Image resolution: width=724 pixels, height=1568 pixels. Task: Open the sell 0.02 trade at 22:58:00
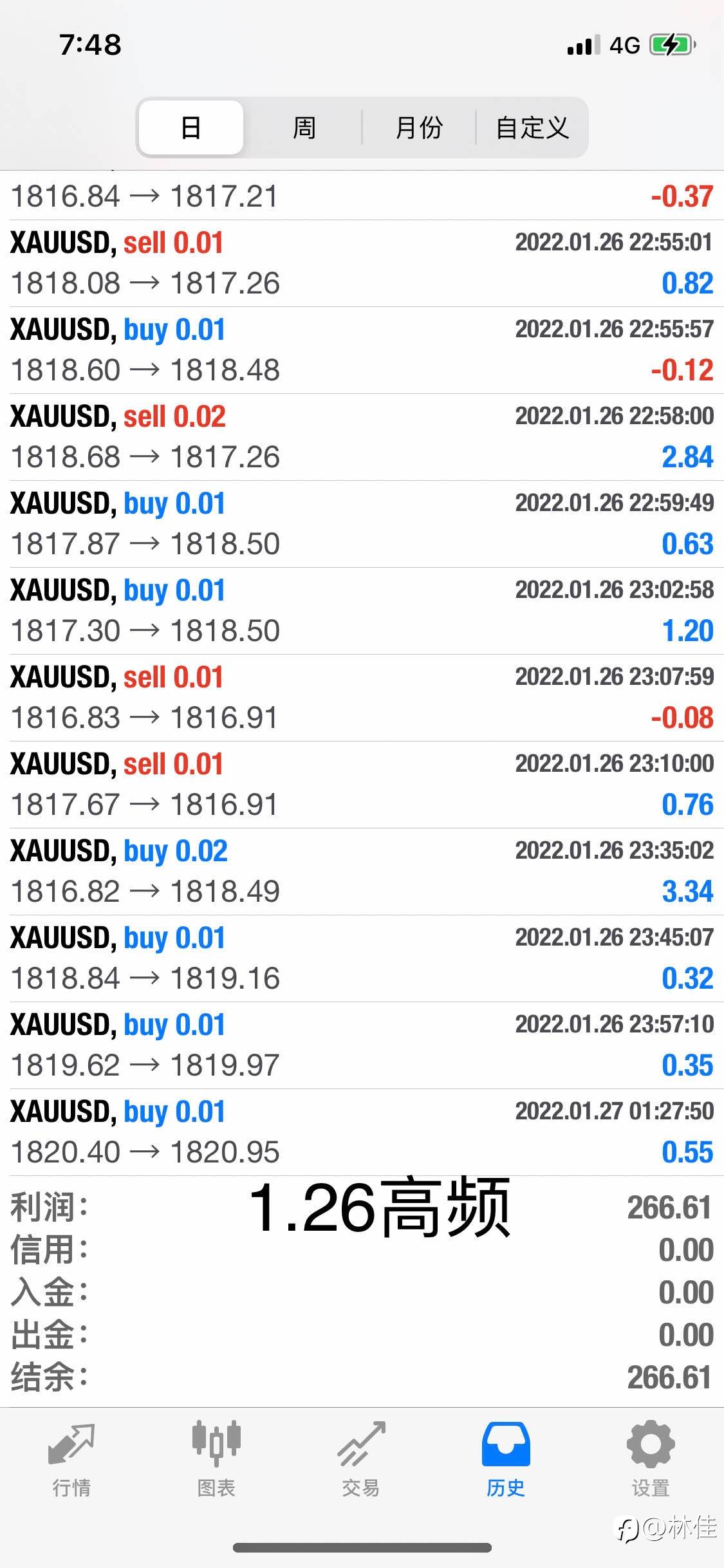point(362,437)
